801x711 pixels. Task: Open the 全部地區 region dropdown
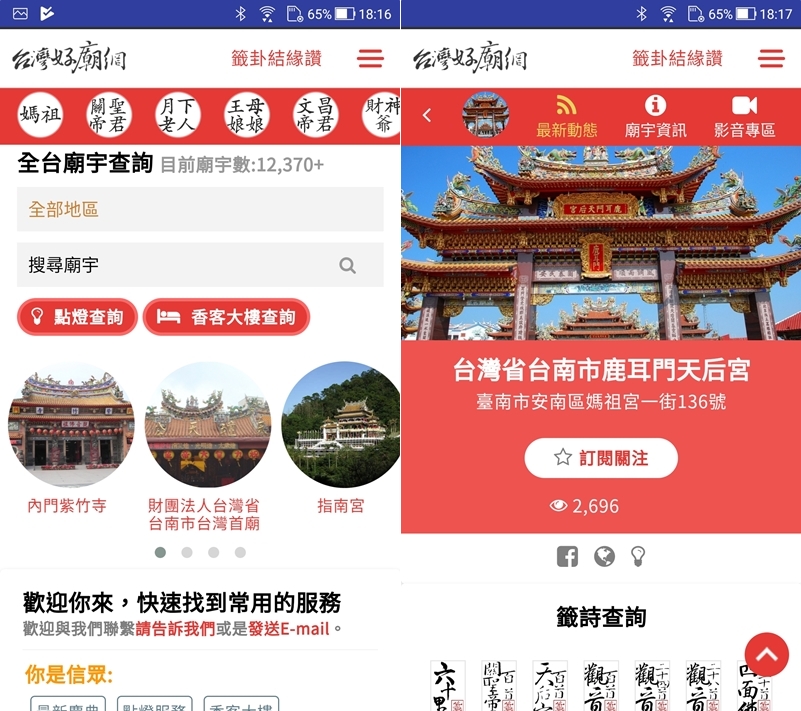coord(200,209)
